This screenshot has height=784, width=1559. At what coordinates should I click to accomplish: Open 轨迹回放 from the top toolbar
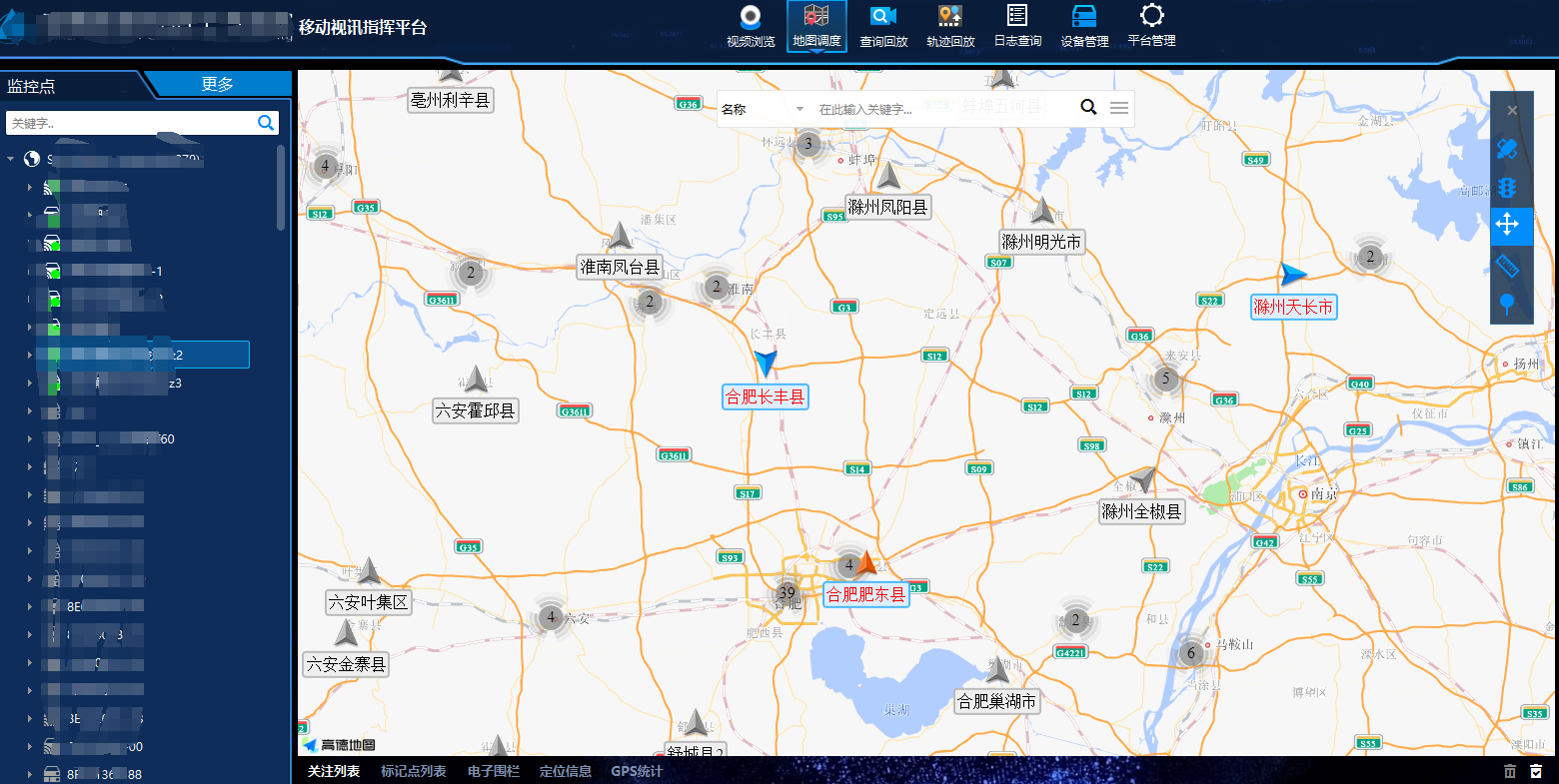[949, 26]
